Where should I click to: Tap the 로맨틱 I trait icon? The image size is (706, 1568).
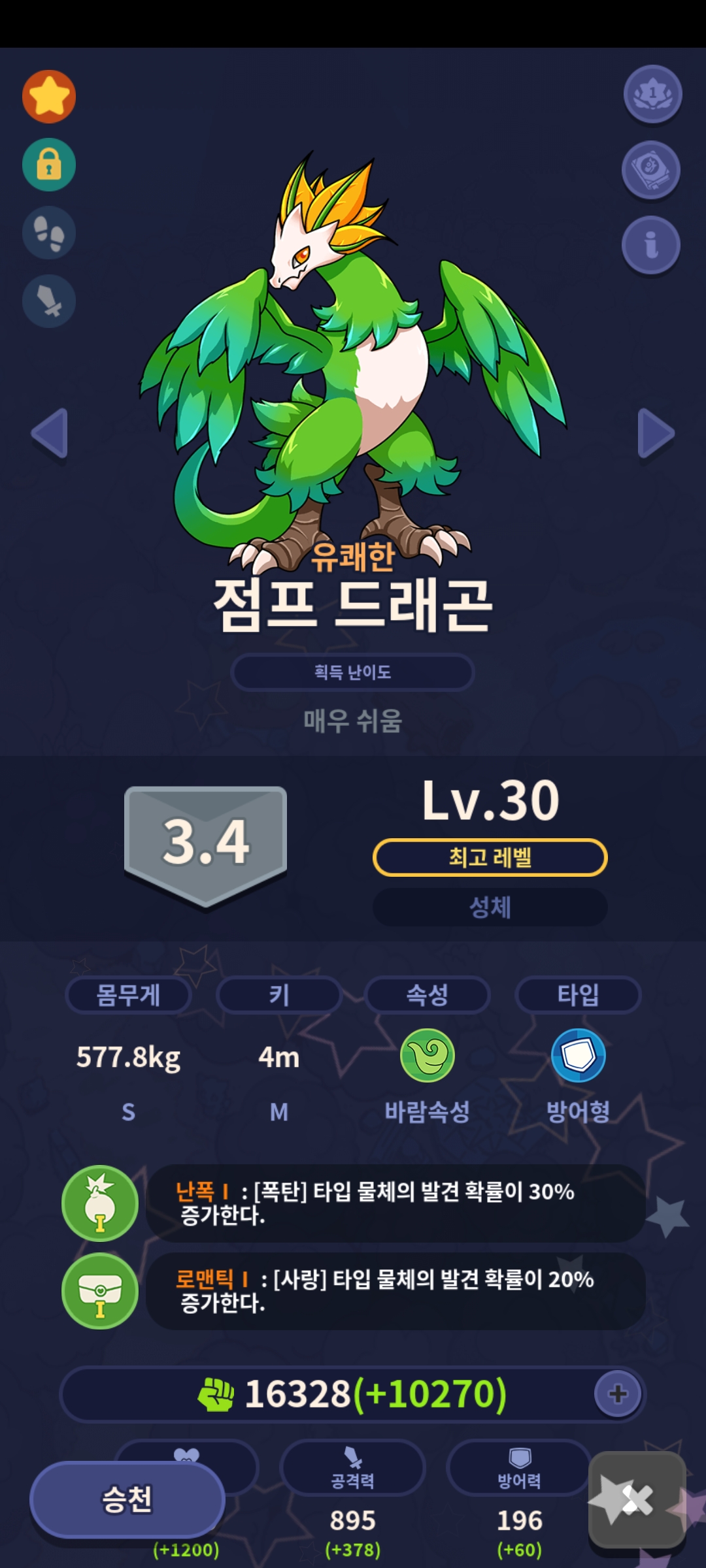(100, 1291)
